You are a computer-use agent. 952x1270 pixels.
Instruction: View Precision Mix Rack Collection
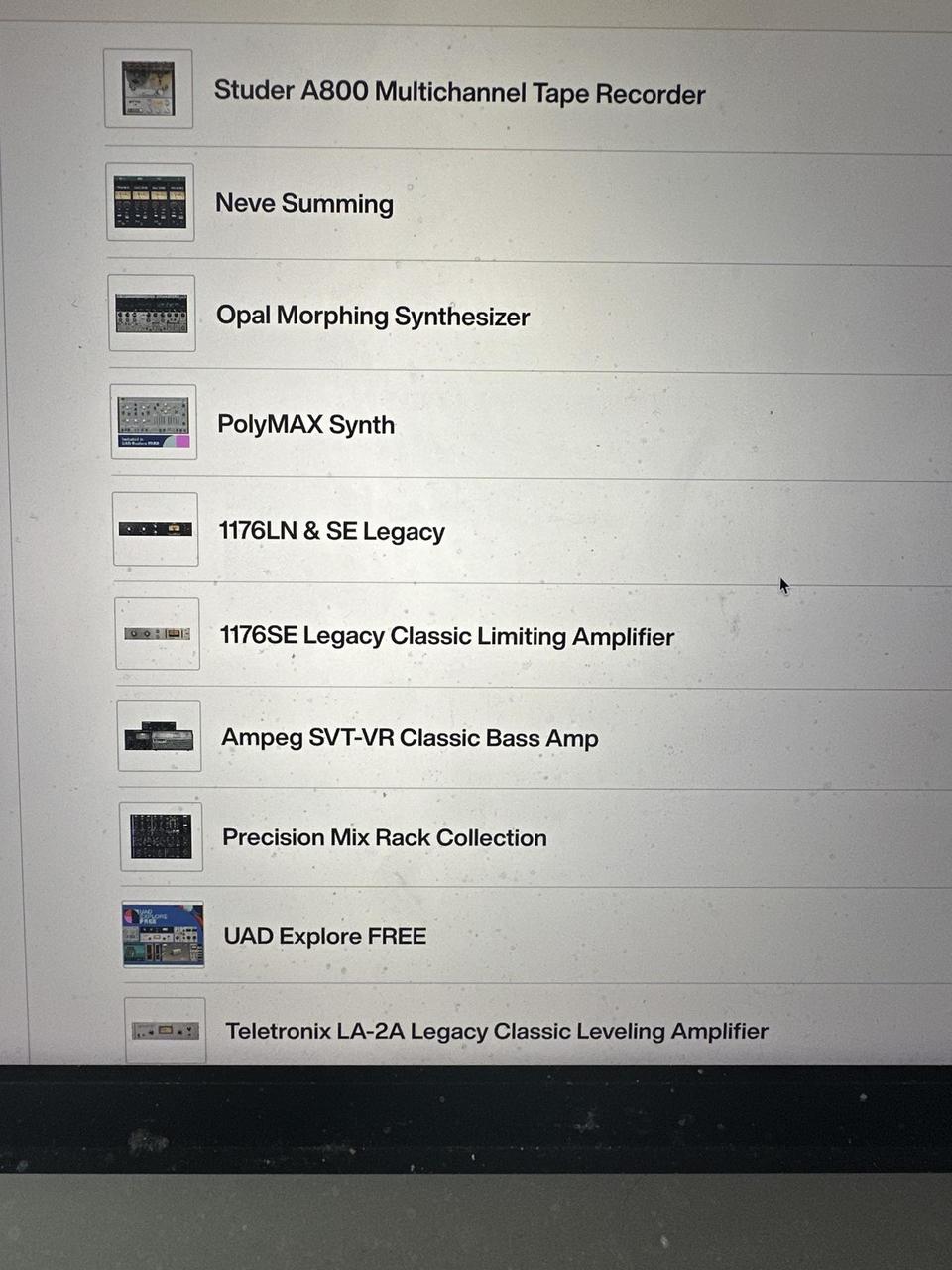pyautogui.click(x=384, y=837)
